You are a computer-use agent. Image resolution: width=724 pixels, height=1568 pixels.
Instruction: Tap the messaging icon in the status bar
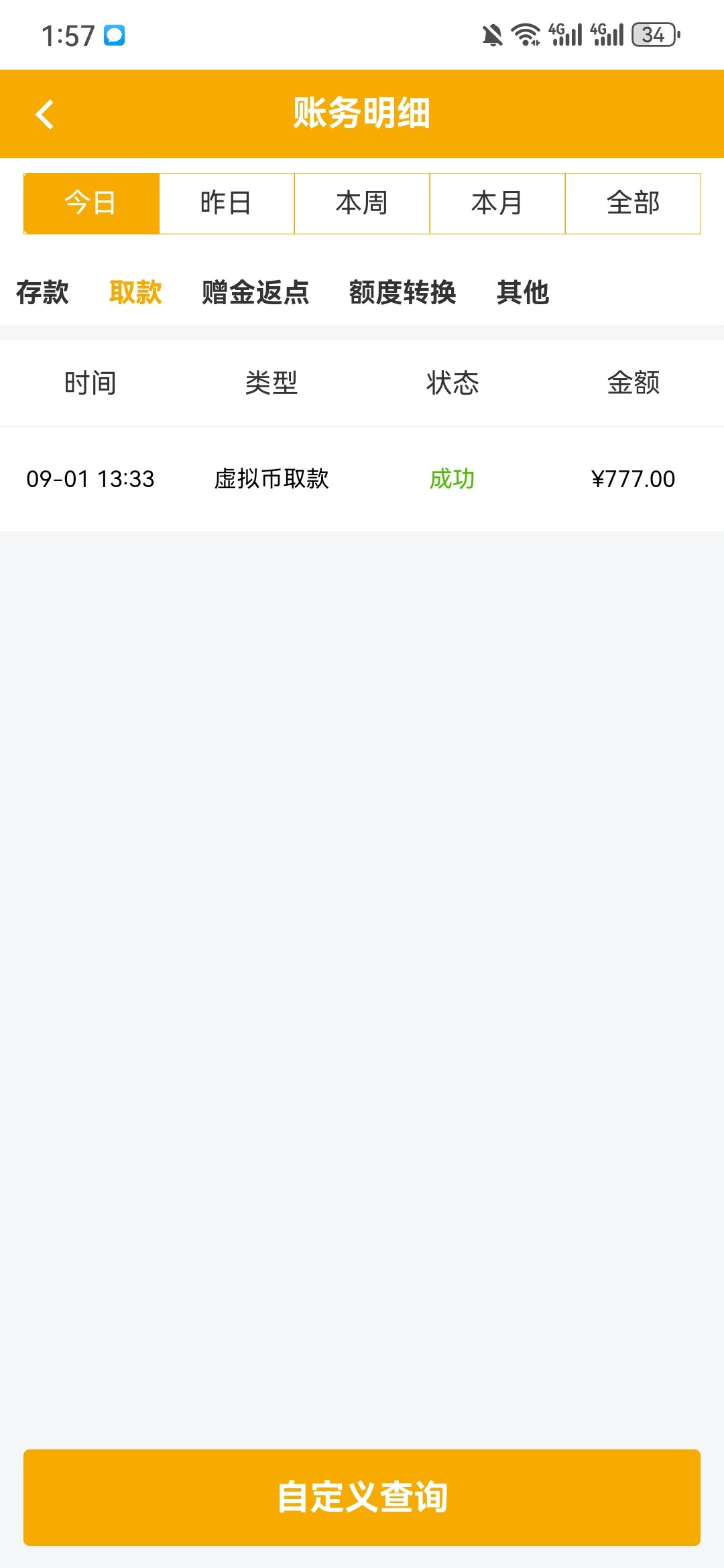115,36
